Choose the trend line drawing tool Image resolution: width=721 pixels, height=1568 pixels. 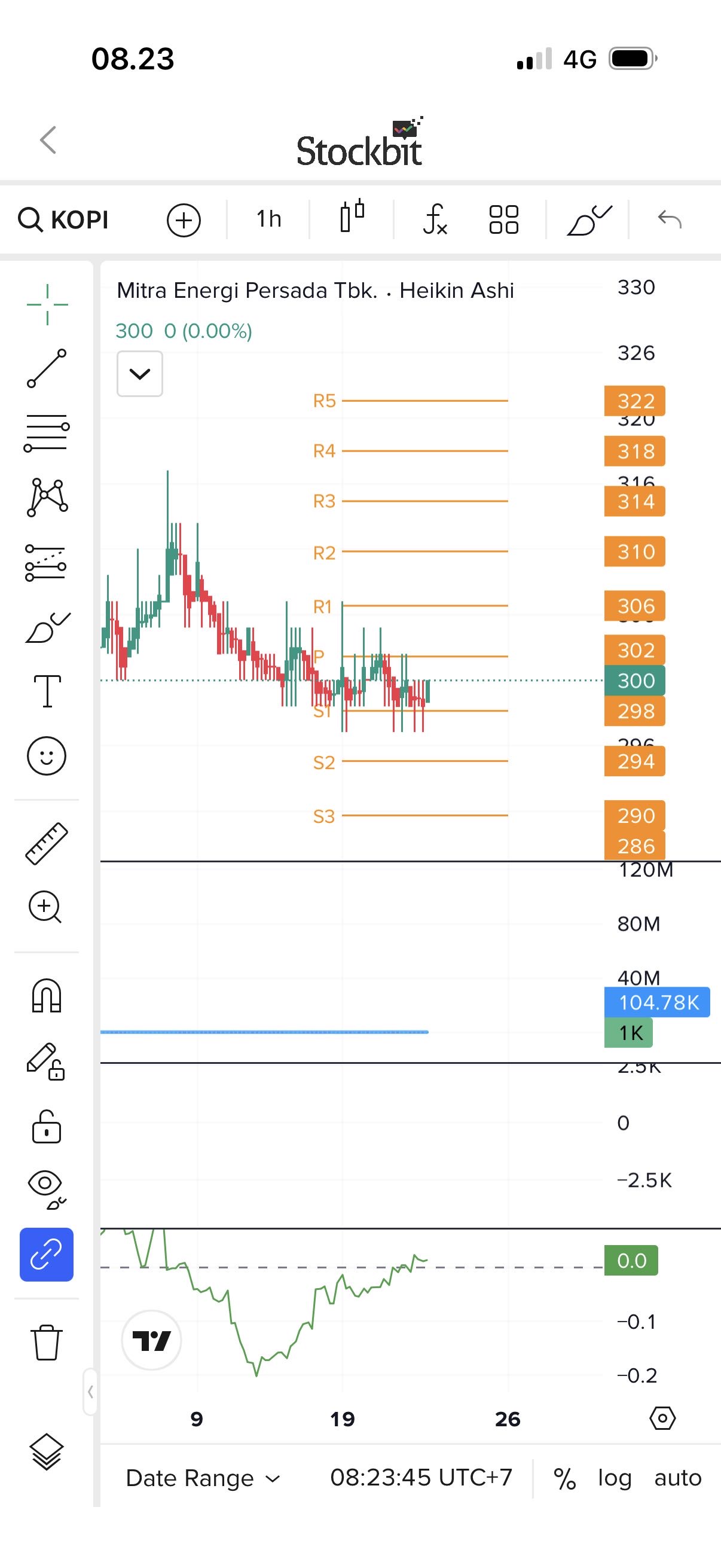47,368
